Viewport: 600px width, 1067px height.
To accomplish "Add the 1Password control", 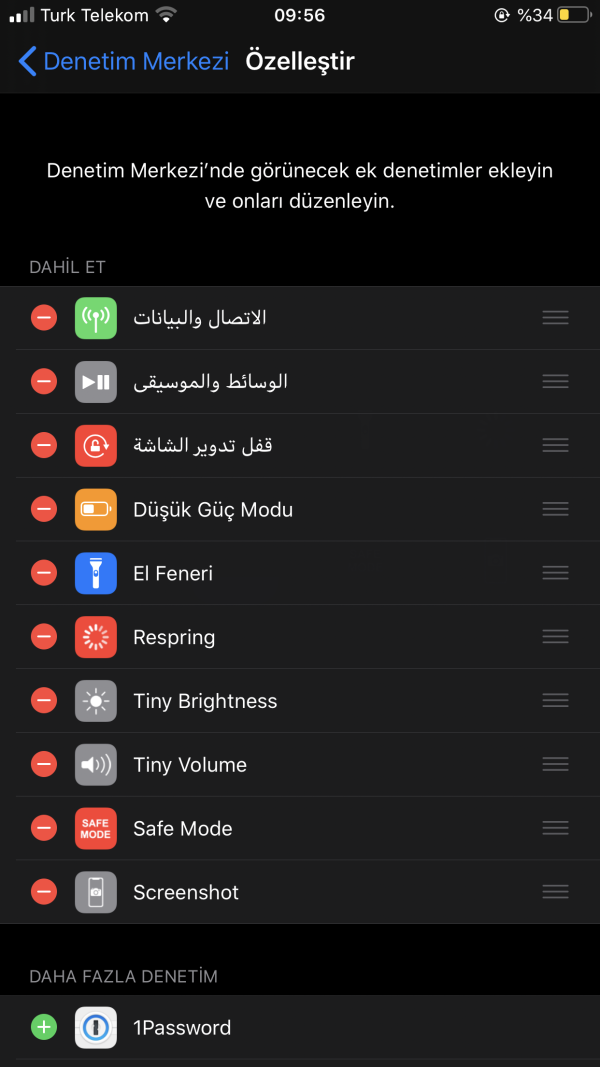I will click(44, 1027).
